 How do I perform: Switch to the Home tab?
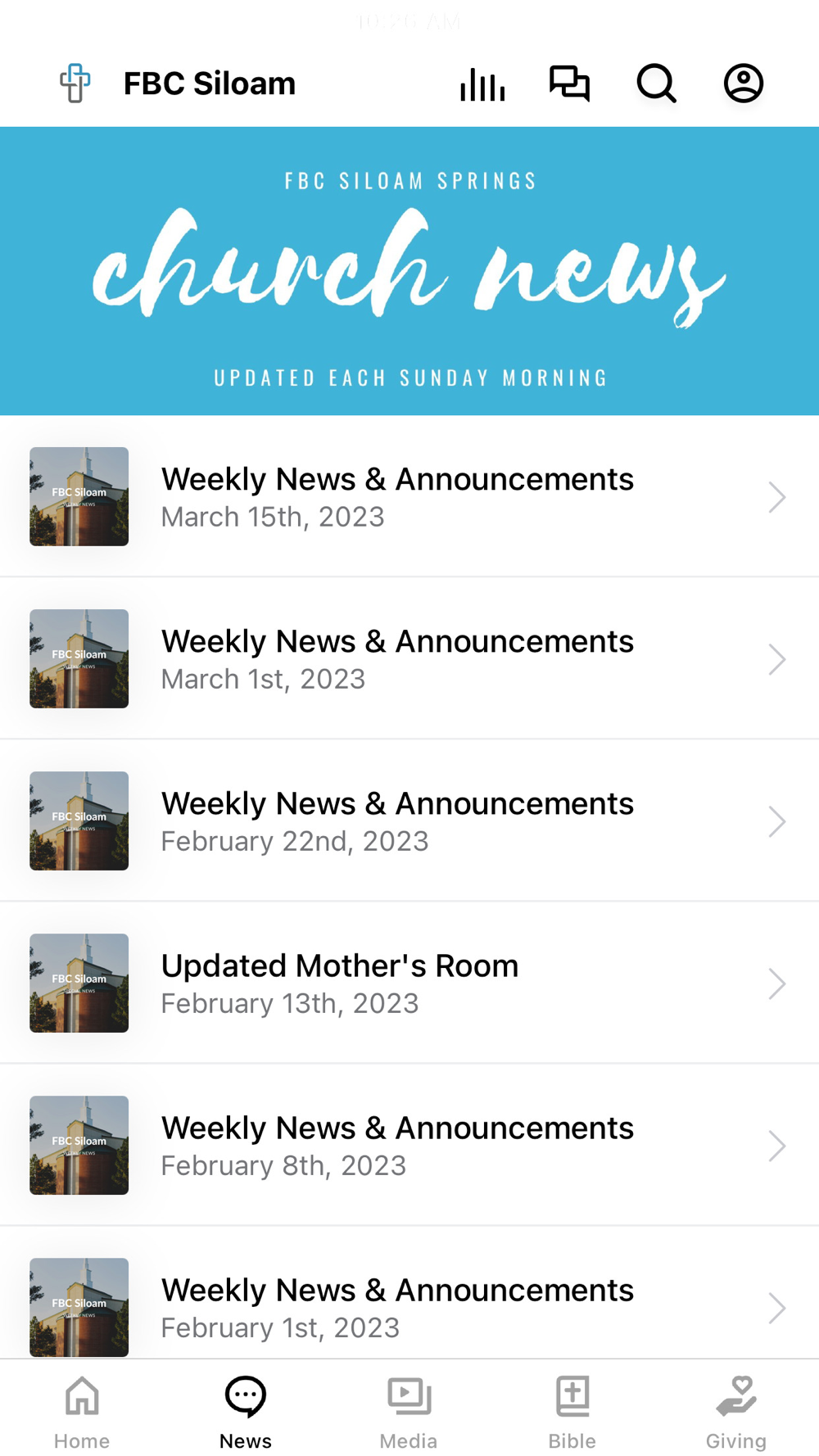(x=82, y=1410)
